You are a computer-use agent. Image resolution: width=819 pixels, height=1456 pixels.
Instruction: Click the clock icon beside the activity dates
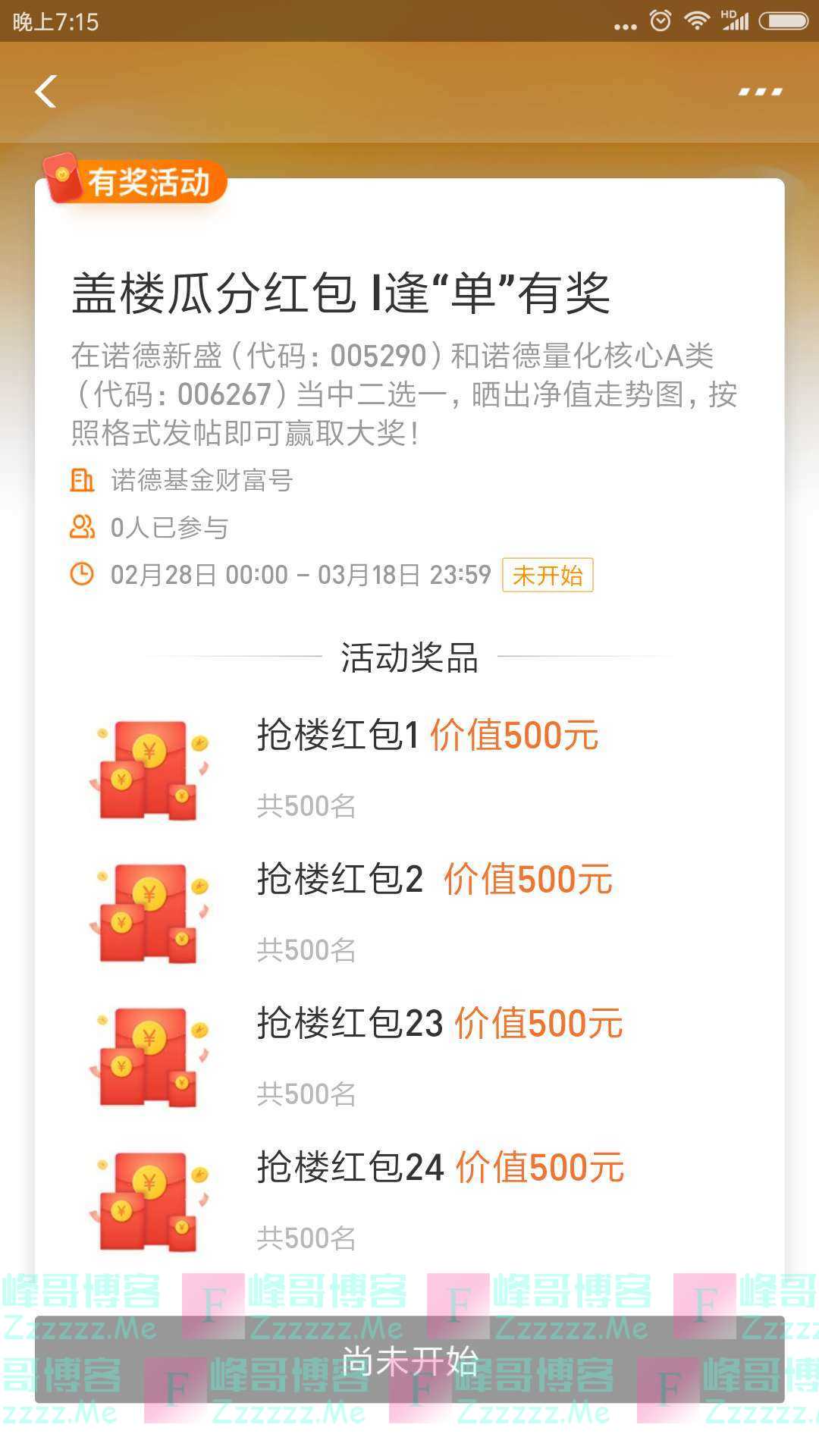[83, 576]
